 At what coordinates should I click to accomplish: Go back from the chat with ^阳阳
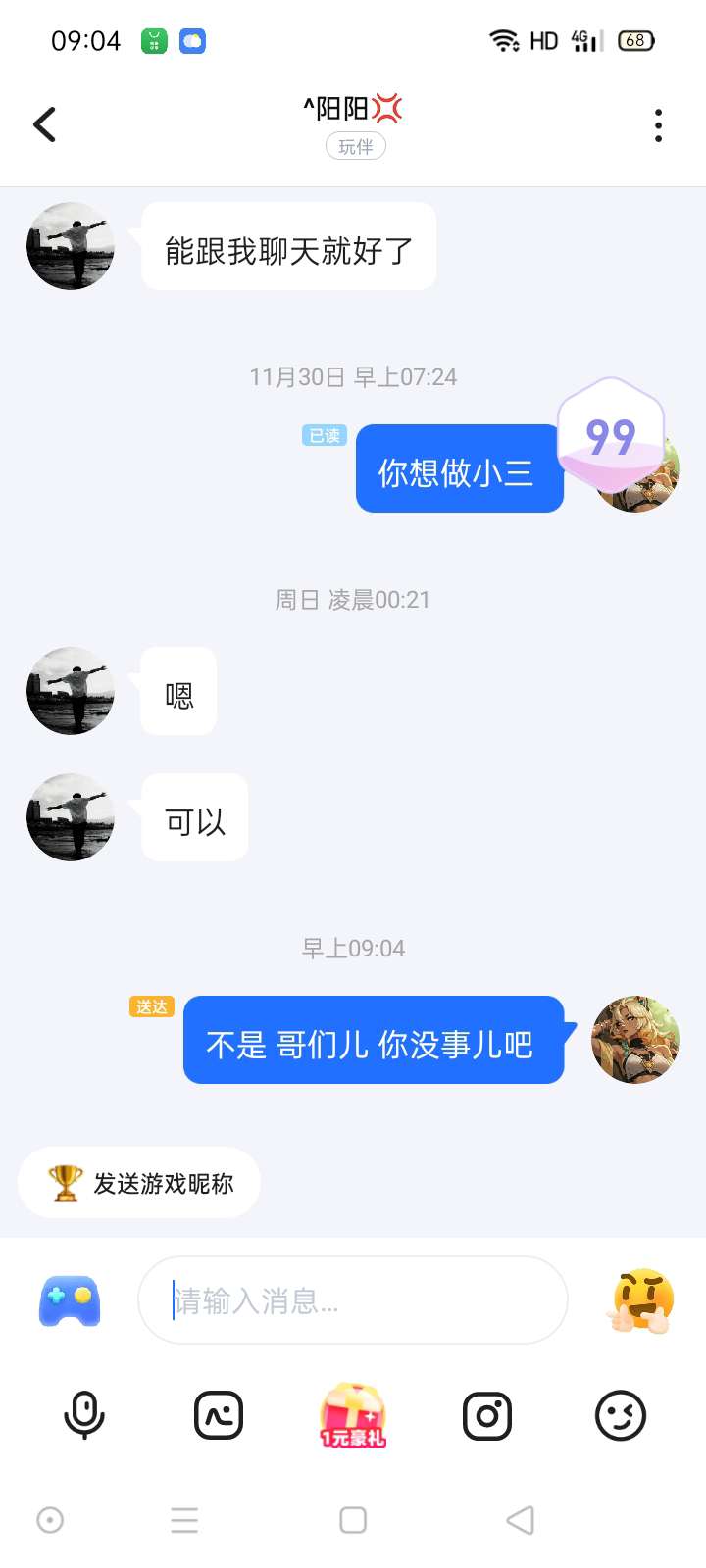(45, 124)
